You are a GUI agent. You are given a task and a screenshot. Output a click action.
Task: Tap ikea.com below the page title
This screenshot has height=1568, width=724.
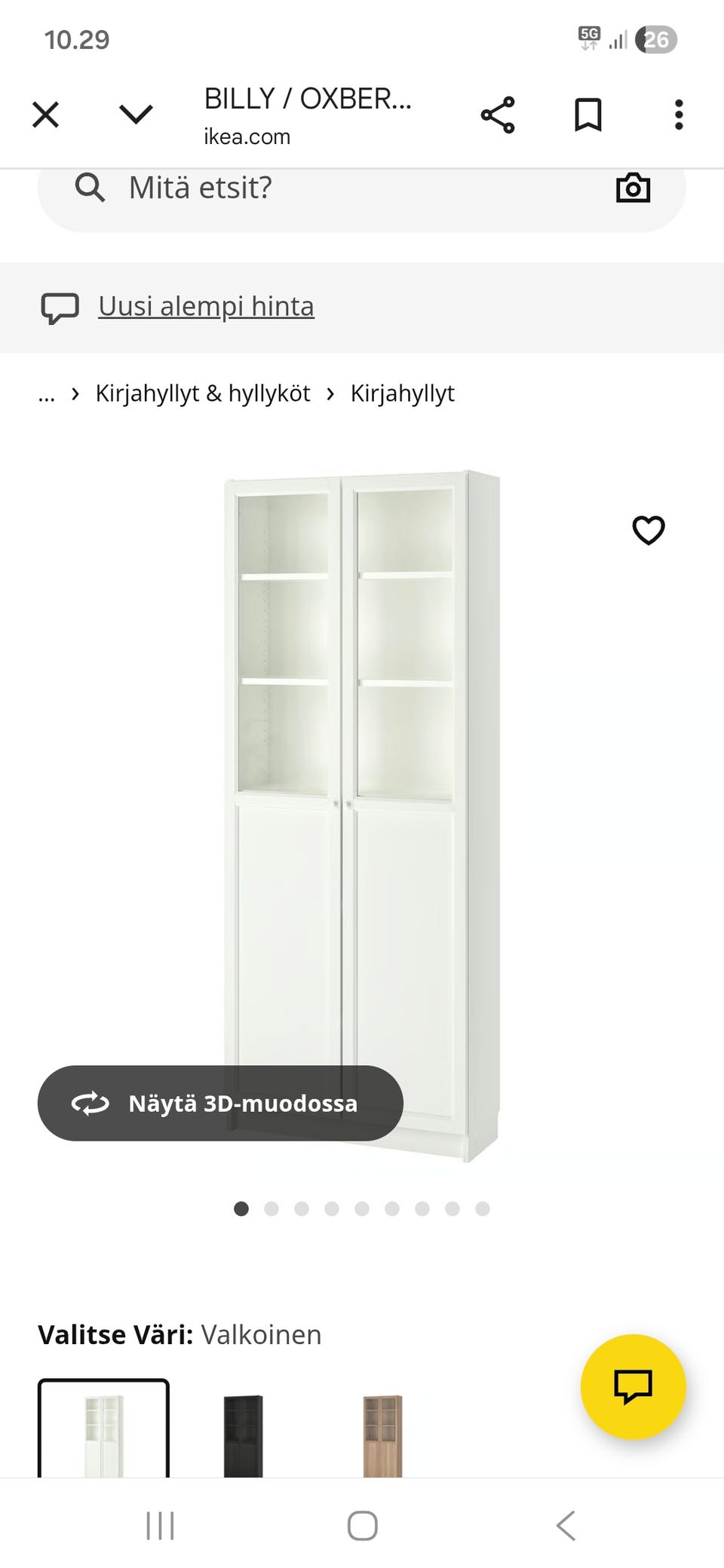click(247, 136)
